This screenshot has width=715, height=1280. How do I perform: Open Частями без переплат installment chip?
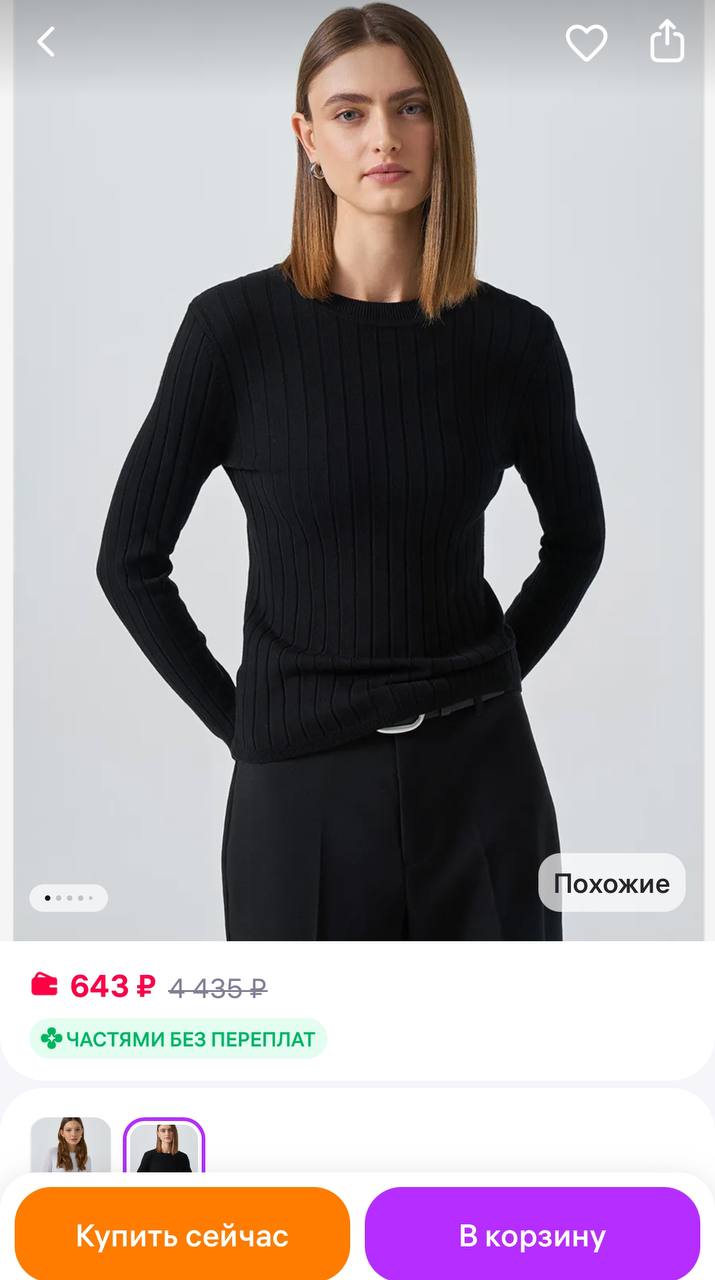pos(178,1039)
